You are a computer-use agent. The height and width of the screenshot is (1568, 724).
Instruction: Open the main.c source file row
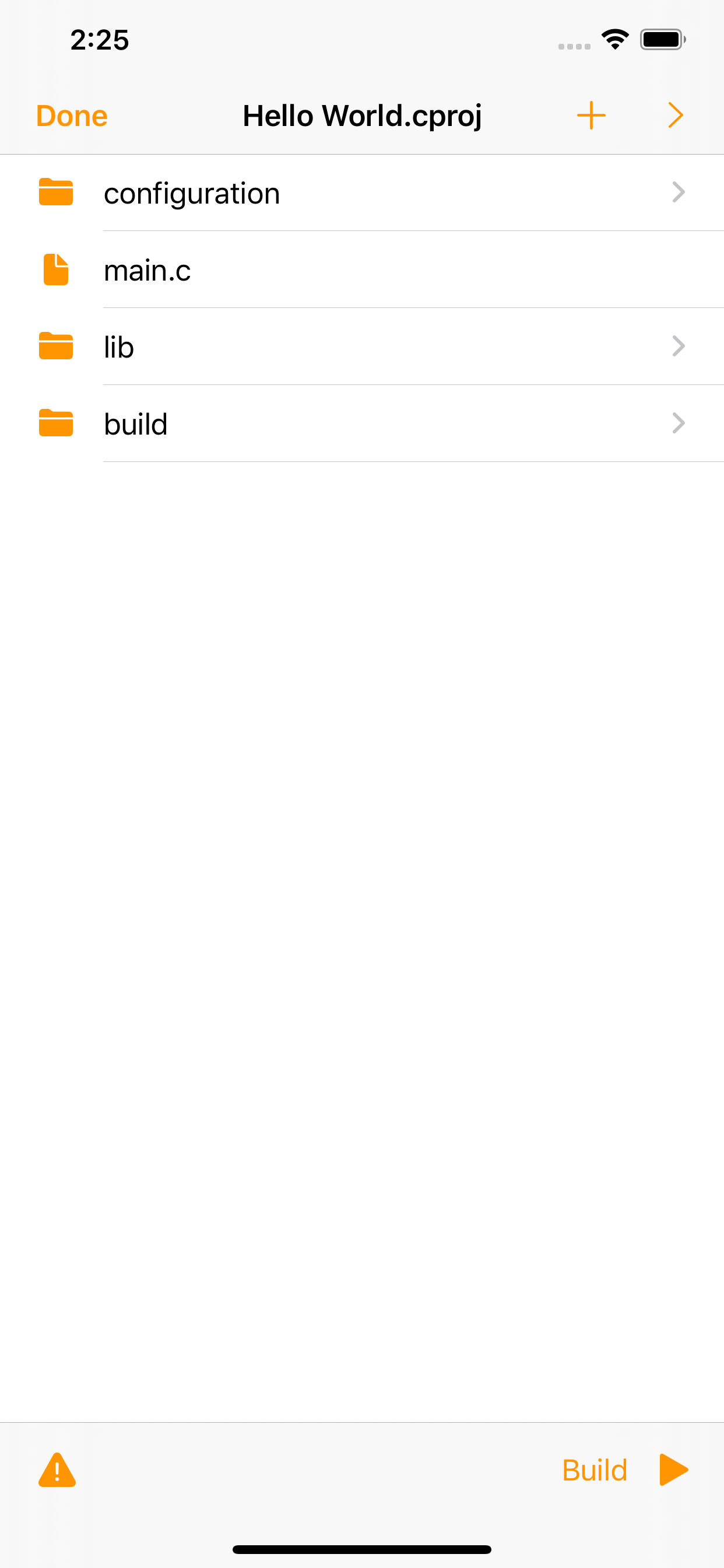(362, 270)
